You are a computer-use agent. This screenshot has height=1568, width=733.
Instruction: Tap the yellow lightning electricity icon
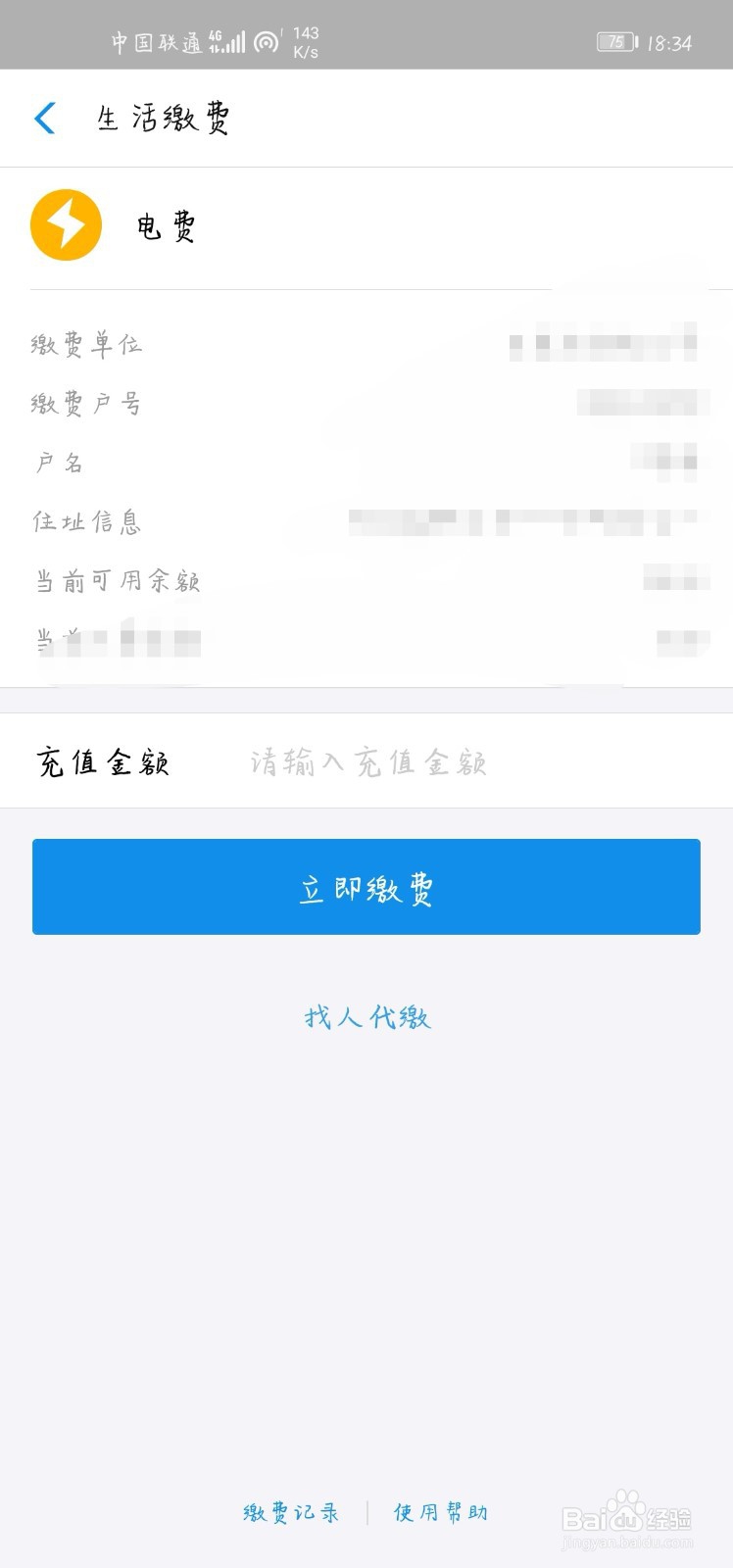coord(66,224)
